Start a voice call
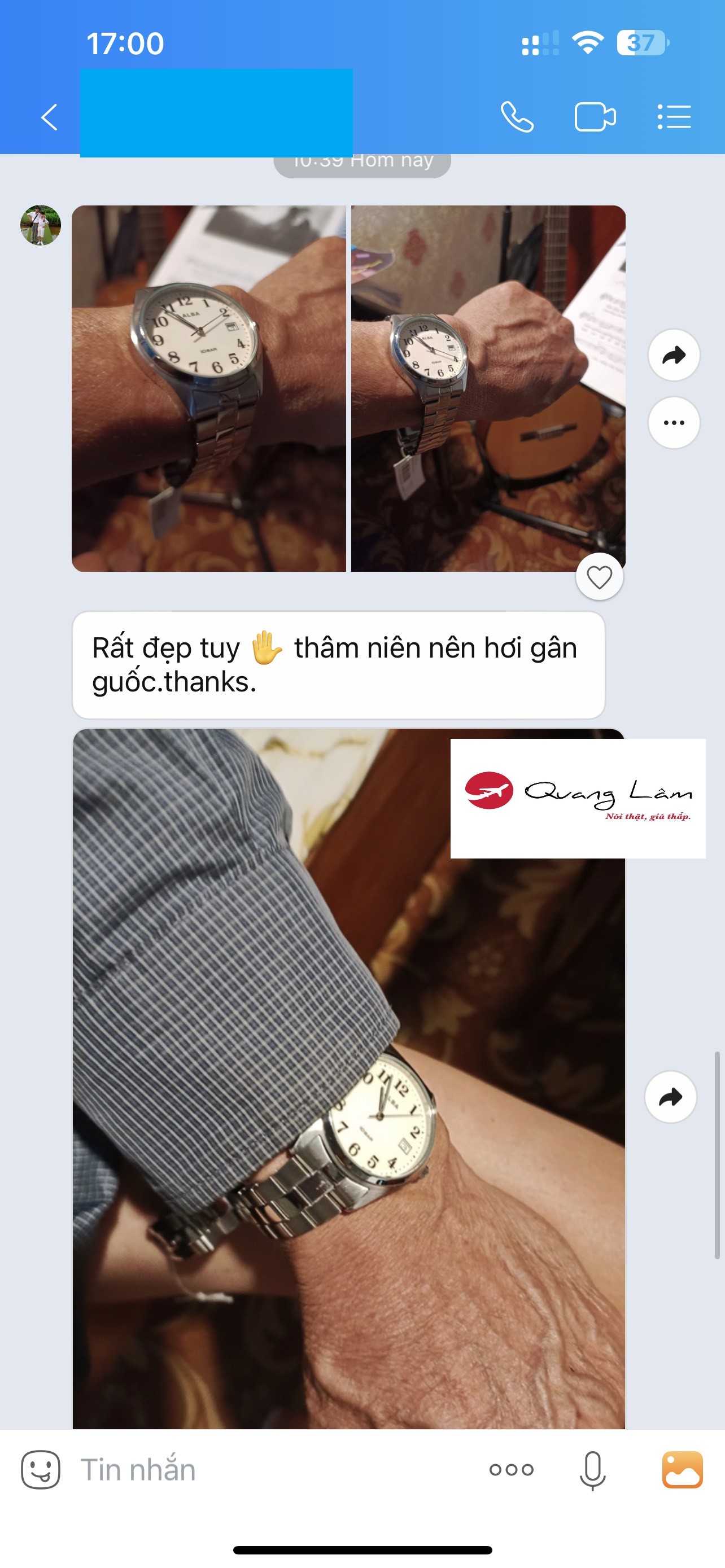Image resolution: width=725 pixels, height=1568 pixels. pos(517,117)
